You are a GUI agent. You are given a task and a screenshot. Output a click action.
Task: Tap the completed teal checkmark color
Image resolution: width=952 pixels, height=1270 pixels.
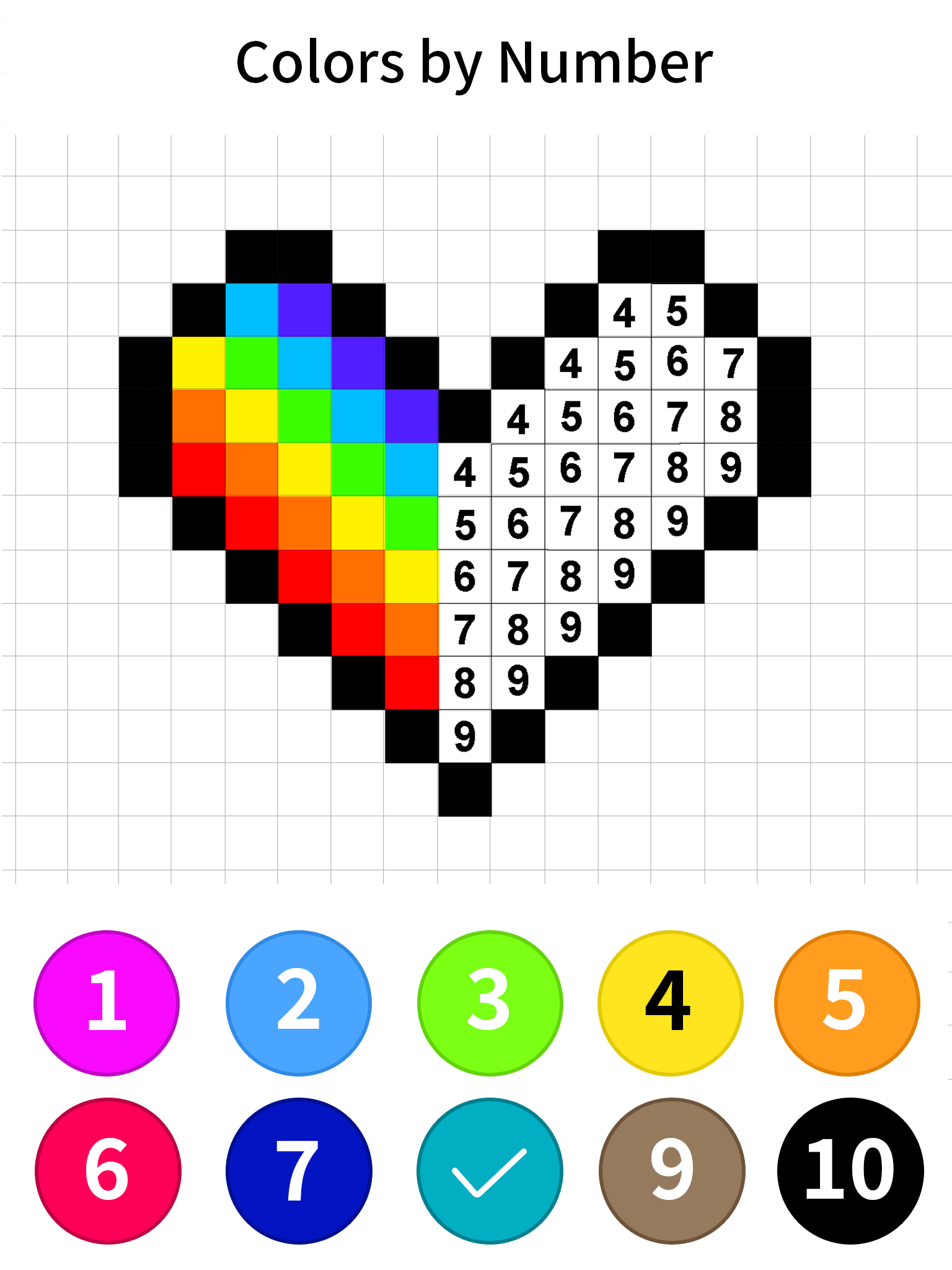point(490,1171)
